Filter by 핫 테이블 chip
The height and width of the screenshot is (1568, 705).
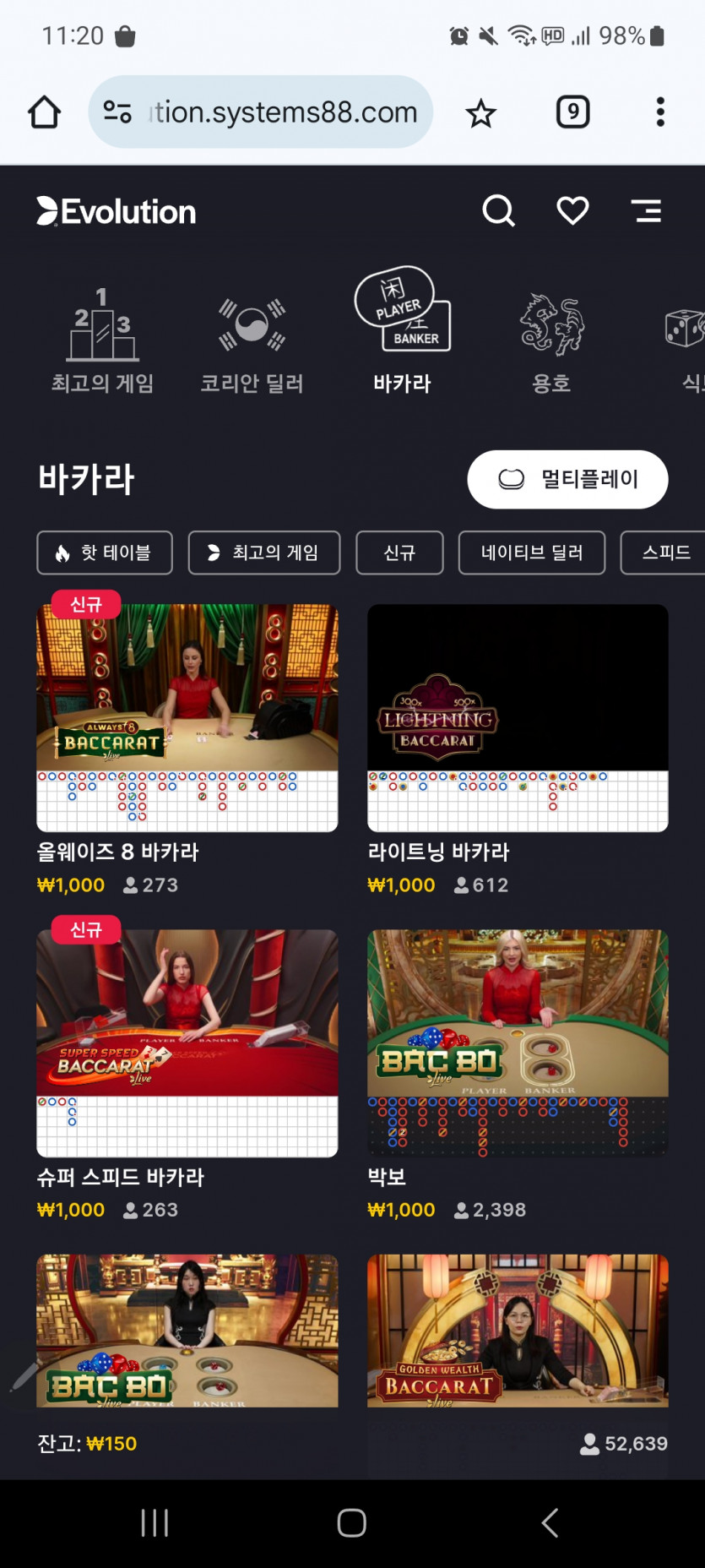[105, 553]
